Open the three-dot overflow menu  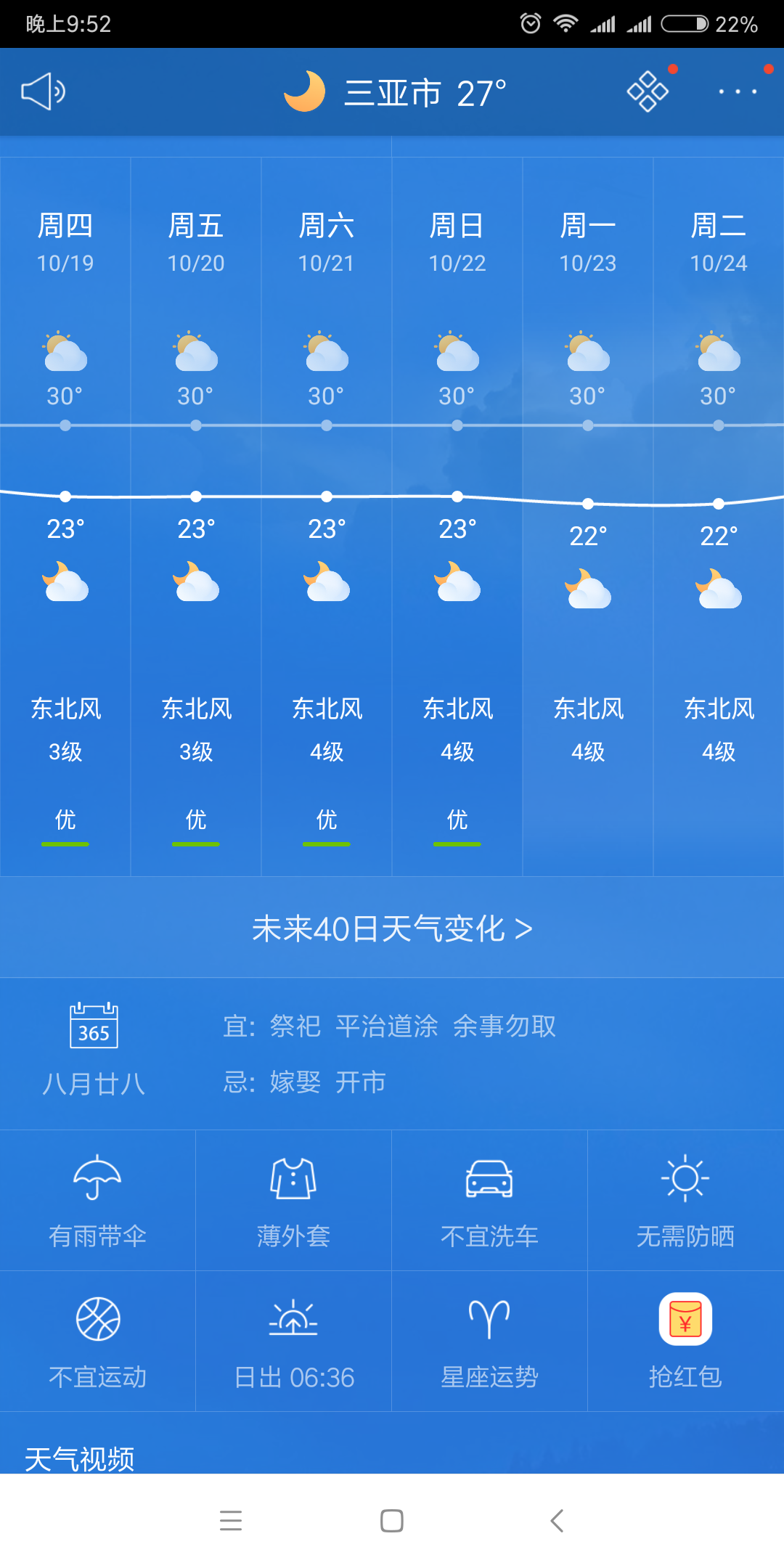coord(738,91)
